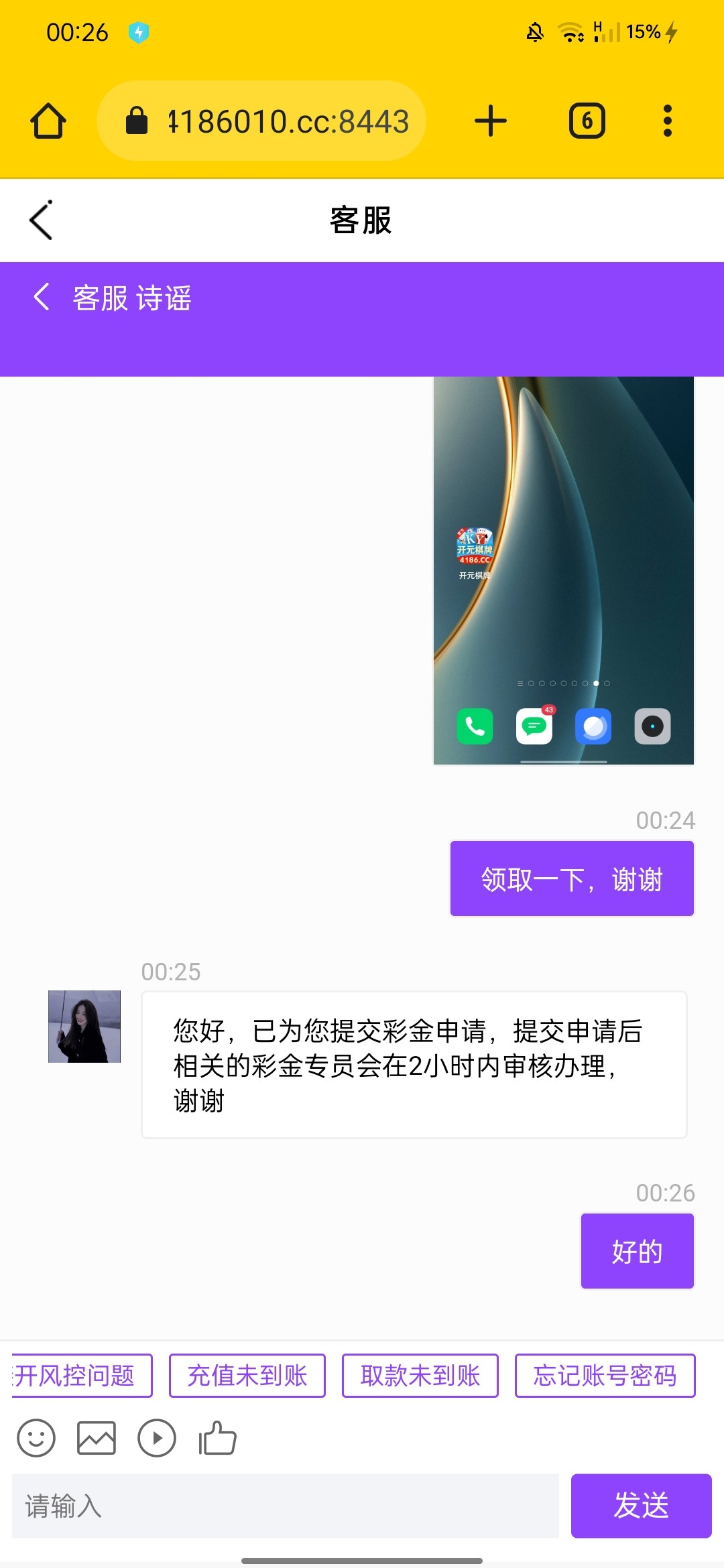This screenshot has width=724, height=1568.
Task: View the six open tabs
Action: pyautogui.click(x=587, y=121)
